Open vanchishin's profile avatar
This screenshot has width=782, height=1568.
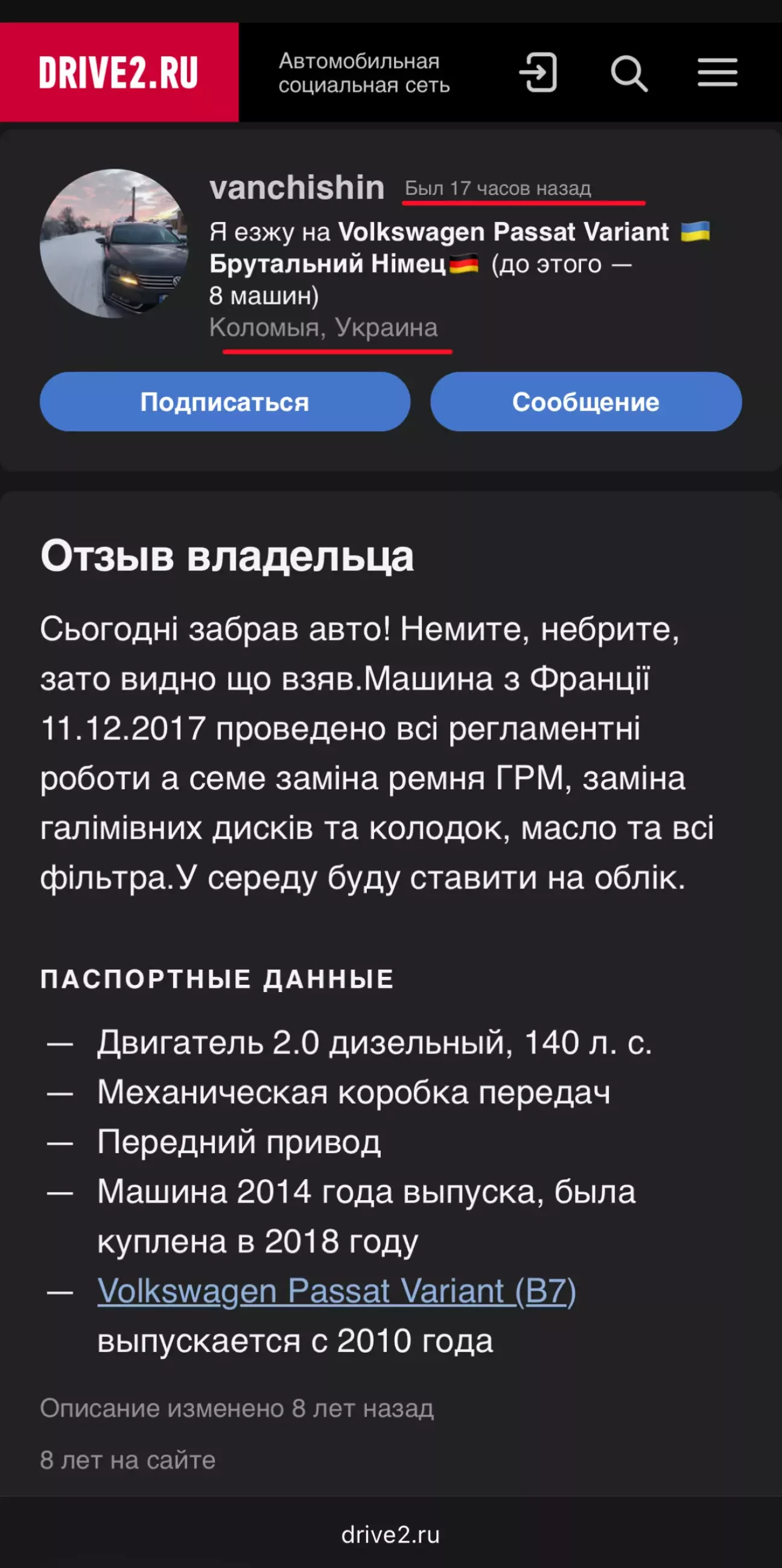[x=114, y=244]
